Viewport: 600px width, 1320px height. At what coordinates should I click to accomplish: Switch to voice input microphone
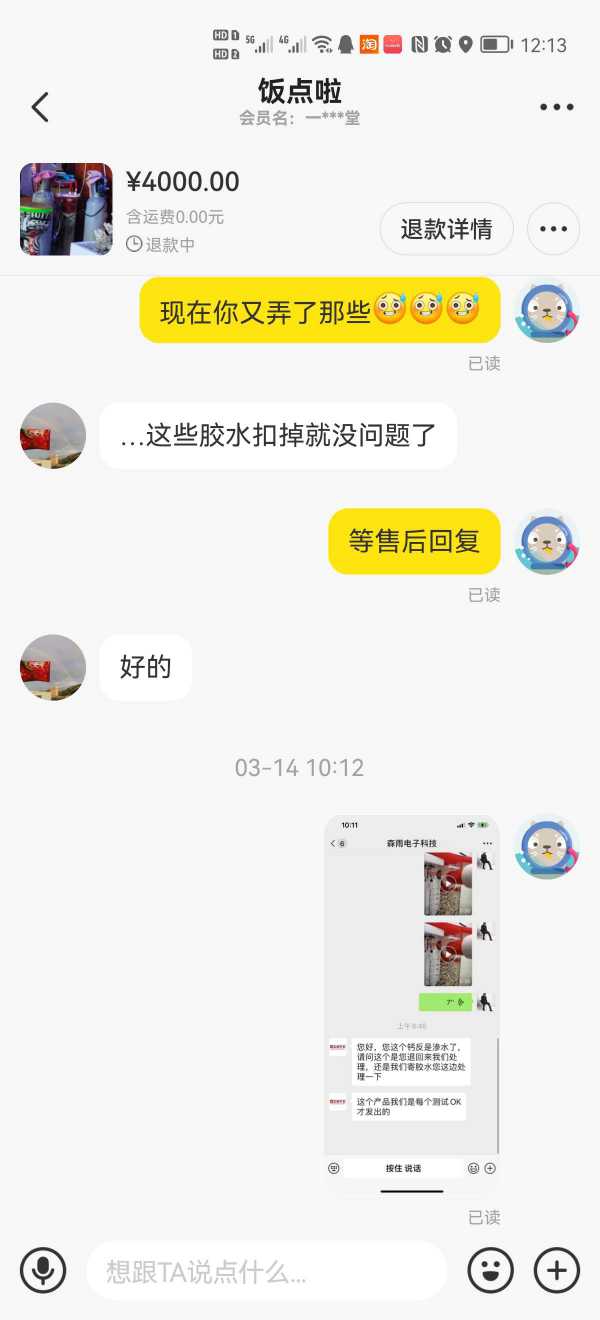pos(43,1271)
